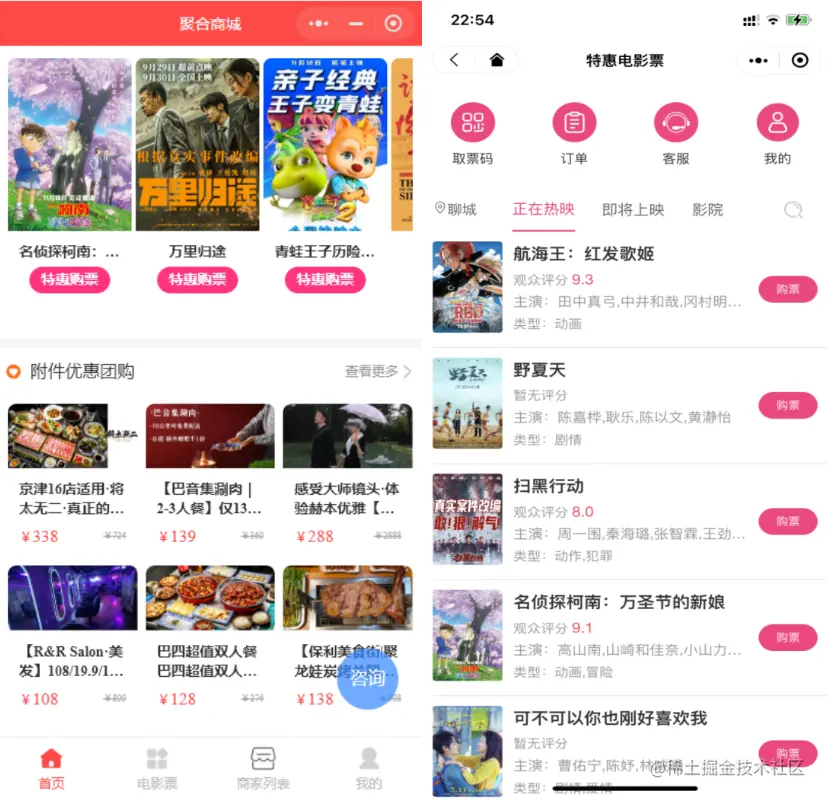Go back from the 特惠电影票 page
This screenshot has height=800, width=827.
pos(454,60)
